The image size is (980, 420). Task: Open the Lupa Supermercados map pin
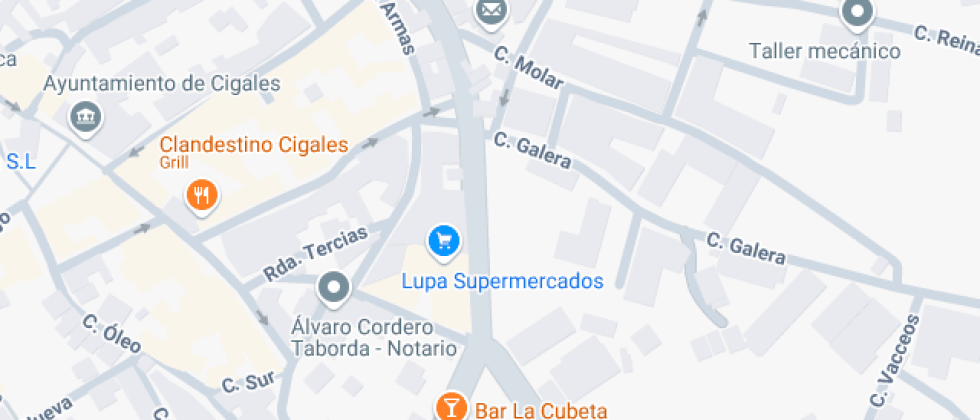[443, 240]
